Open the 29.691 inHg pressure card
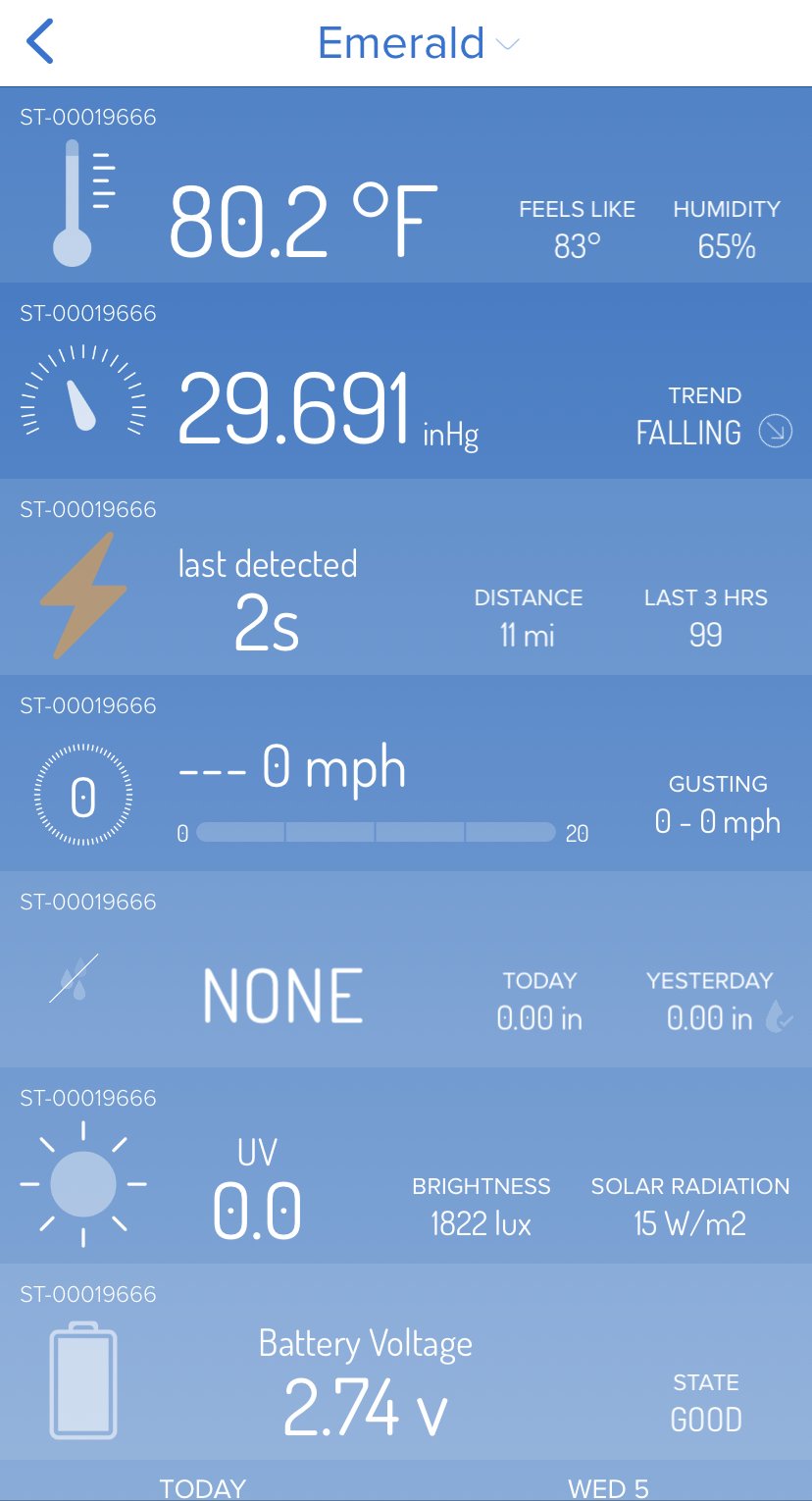The width and height of the screenshot is (812, 1501). tap(406, 381)
